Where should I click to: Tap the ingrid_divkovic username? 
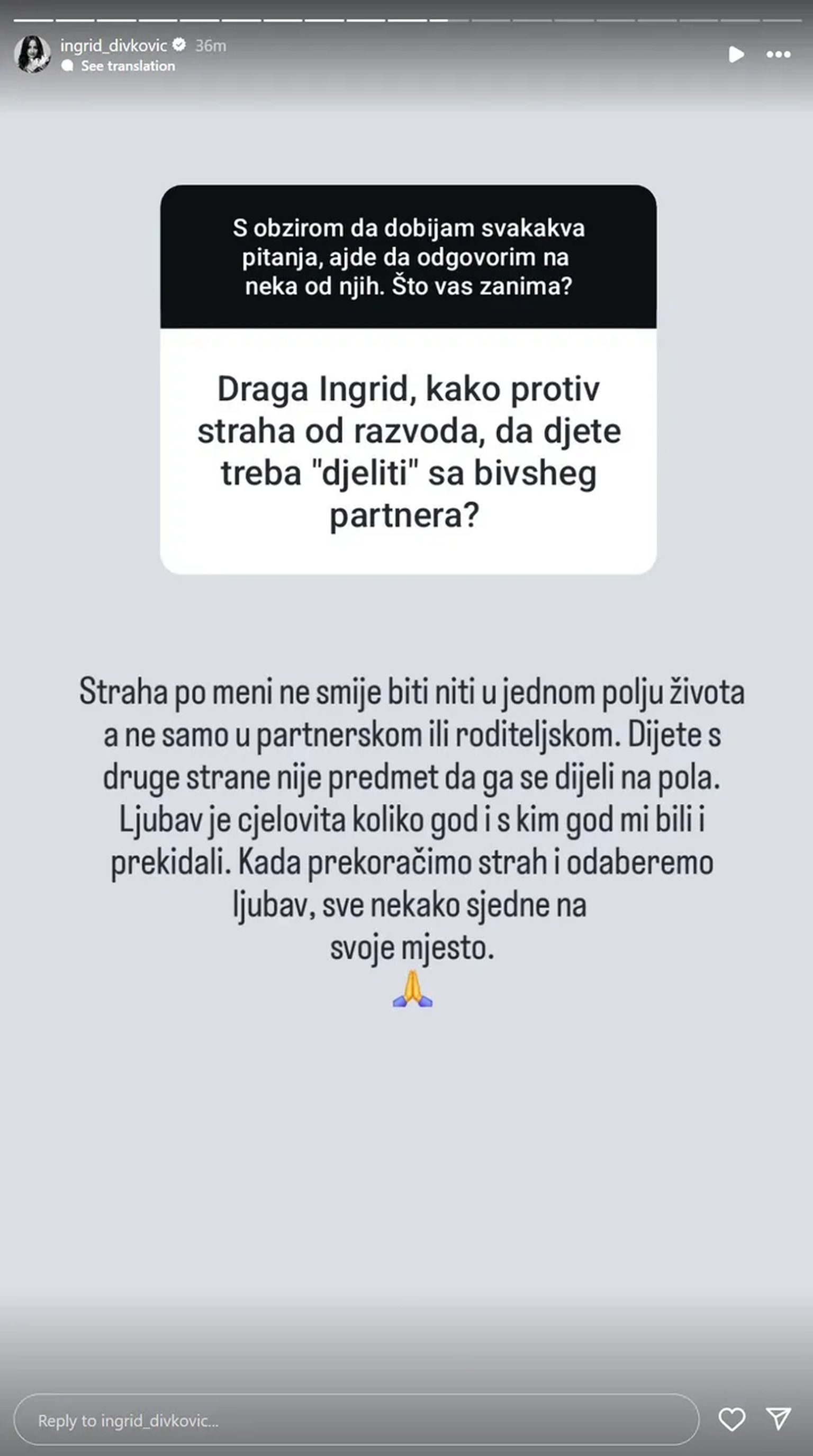pos(114,45)
